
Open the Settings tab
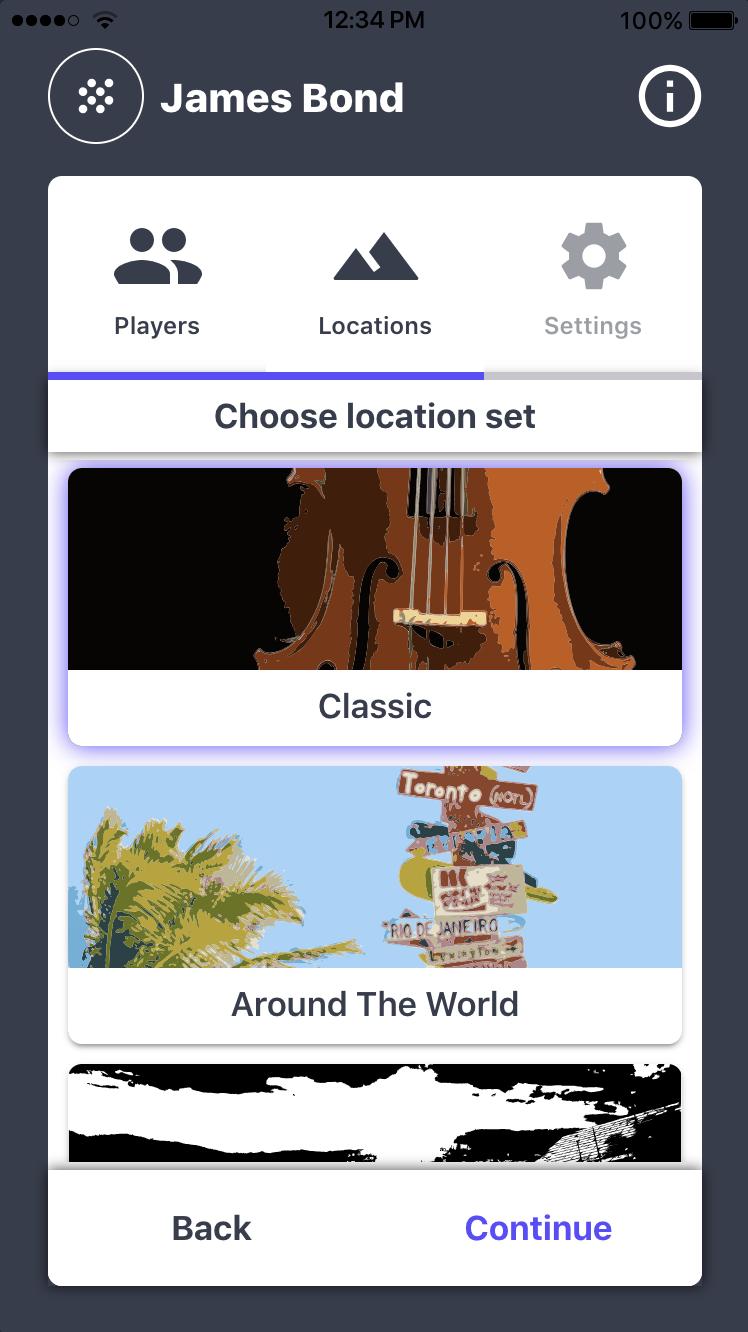(593, 282)
